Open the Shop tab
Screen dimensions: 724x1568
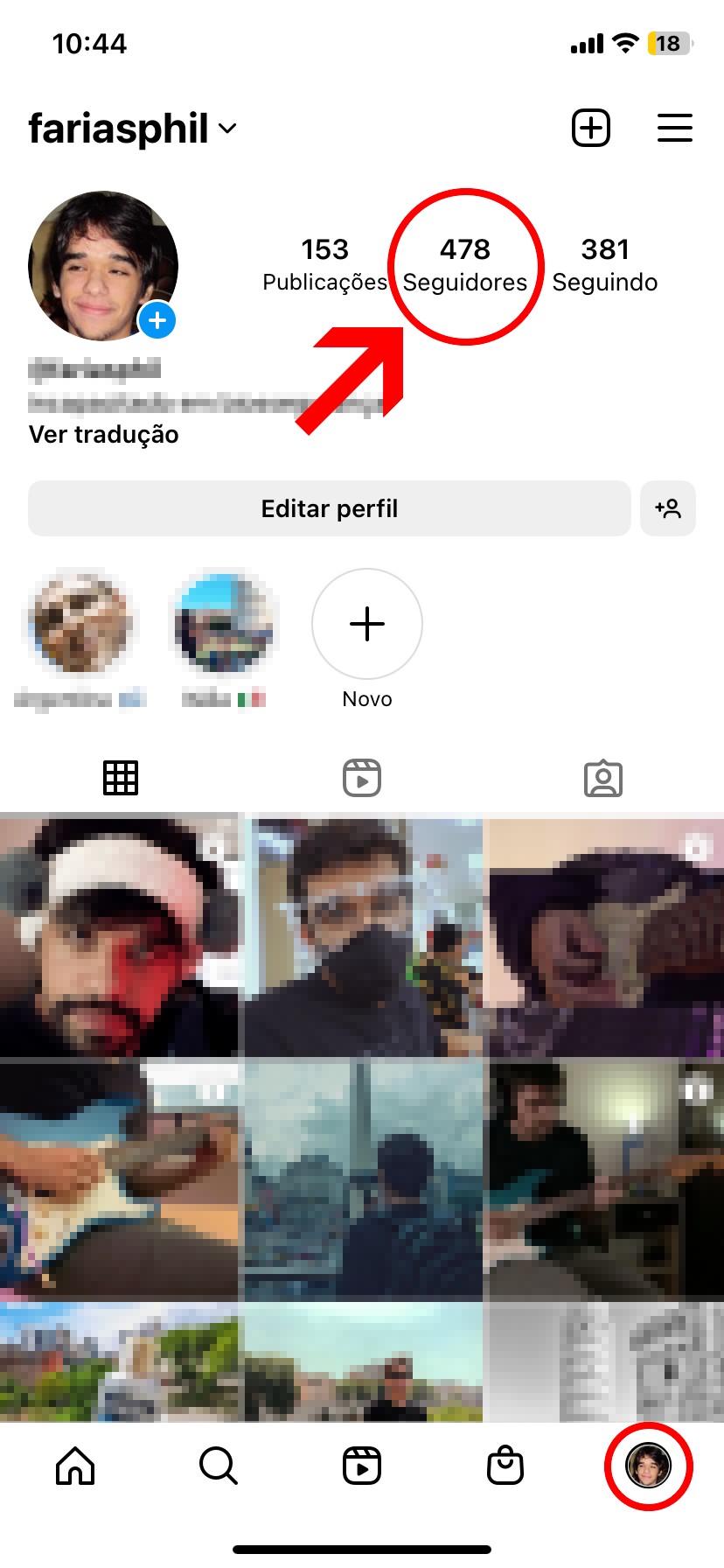[505, 1466]
